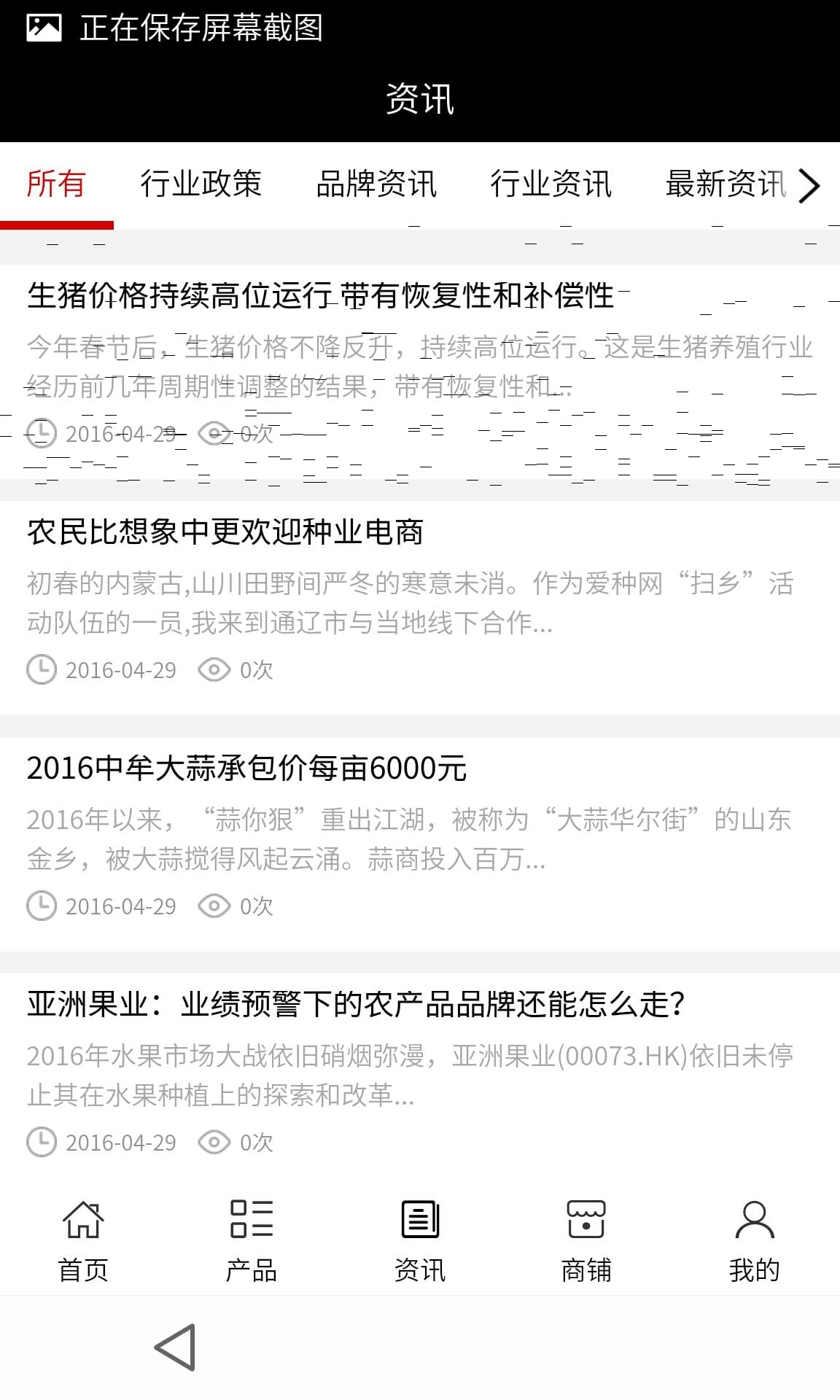Select the 品牌资讯 tab
The width and height of the screenshot is (840, 1400).
(376, 184)
